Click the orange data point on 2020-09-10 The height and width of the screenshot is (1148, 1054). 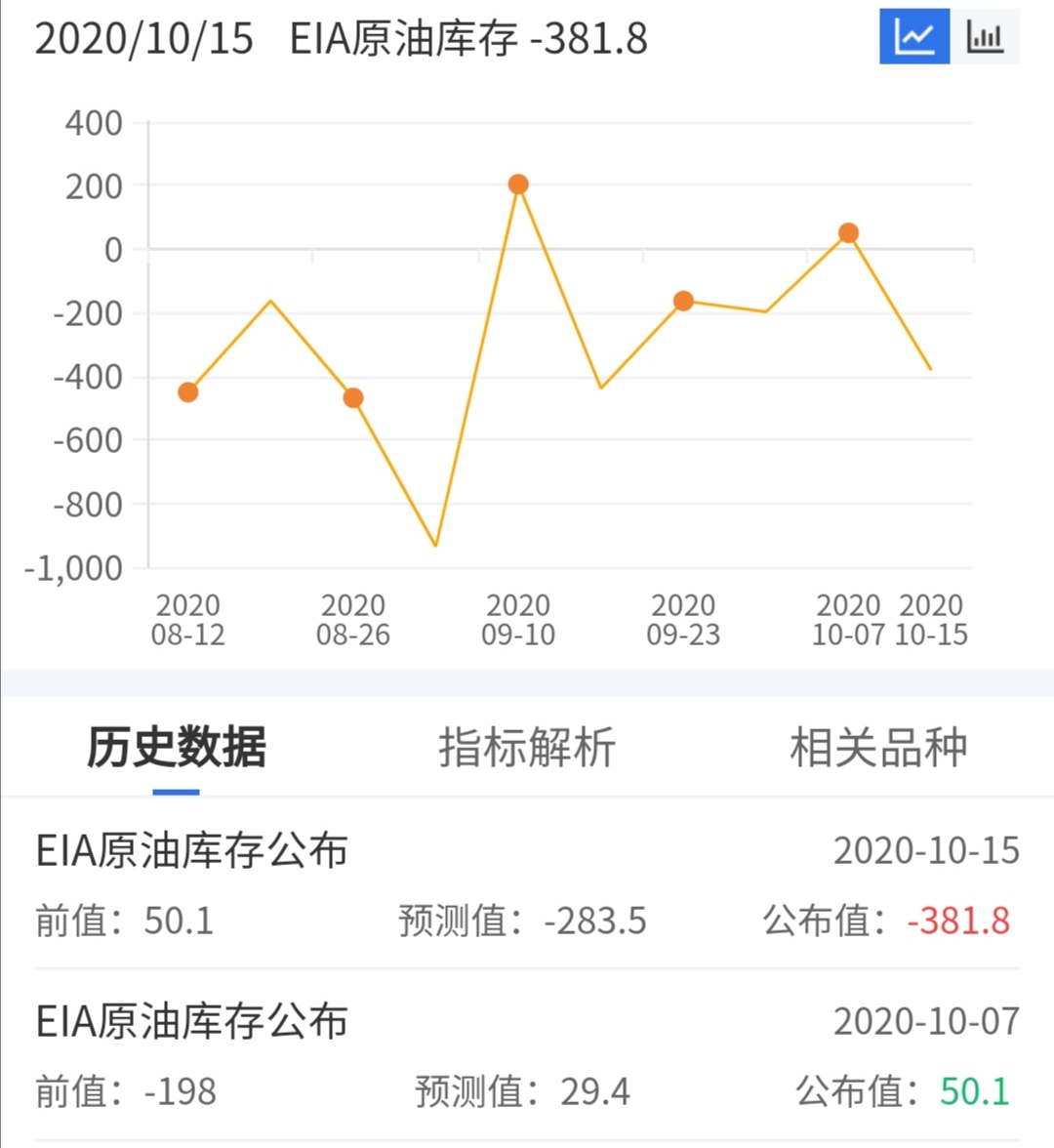tap(517, 184)
